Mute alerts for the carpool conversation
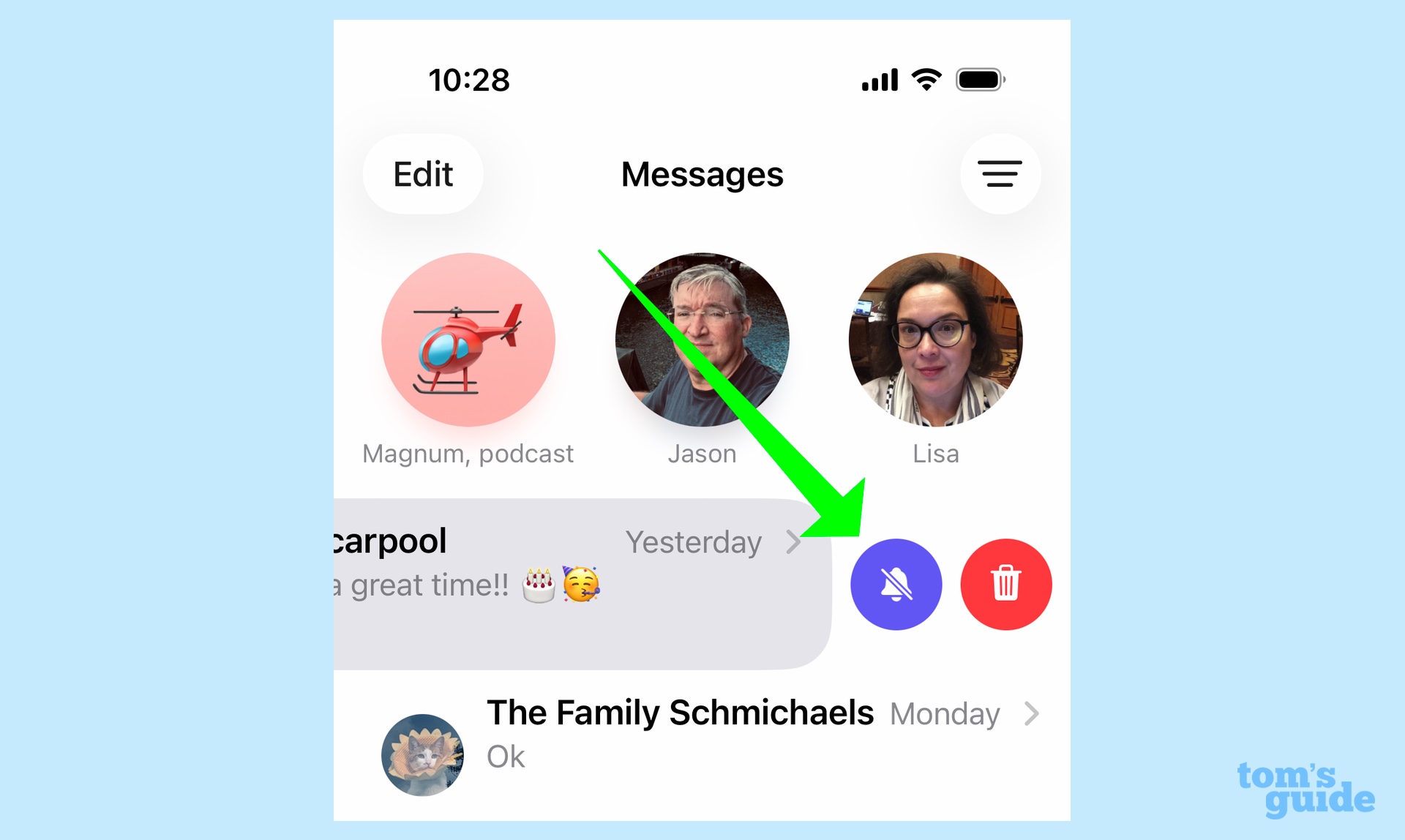The height and width of the screenshot is (840, 1405). 896,584
